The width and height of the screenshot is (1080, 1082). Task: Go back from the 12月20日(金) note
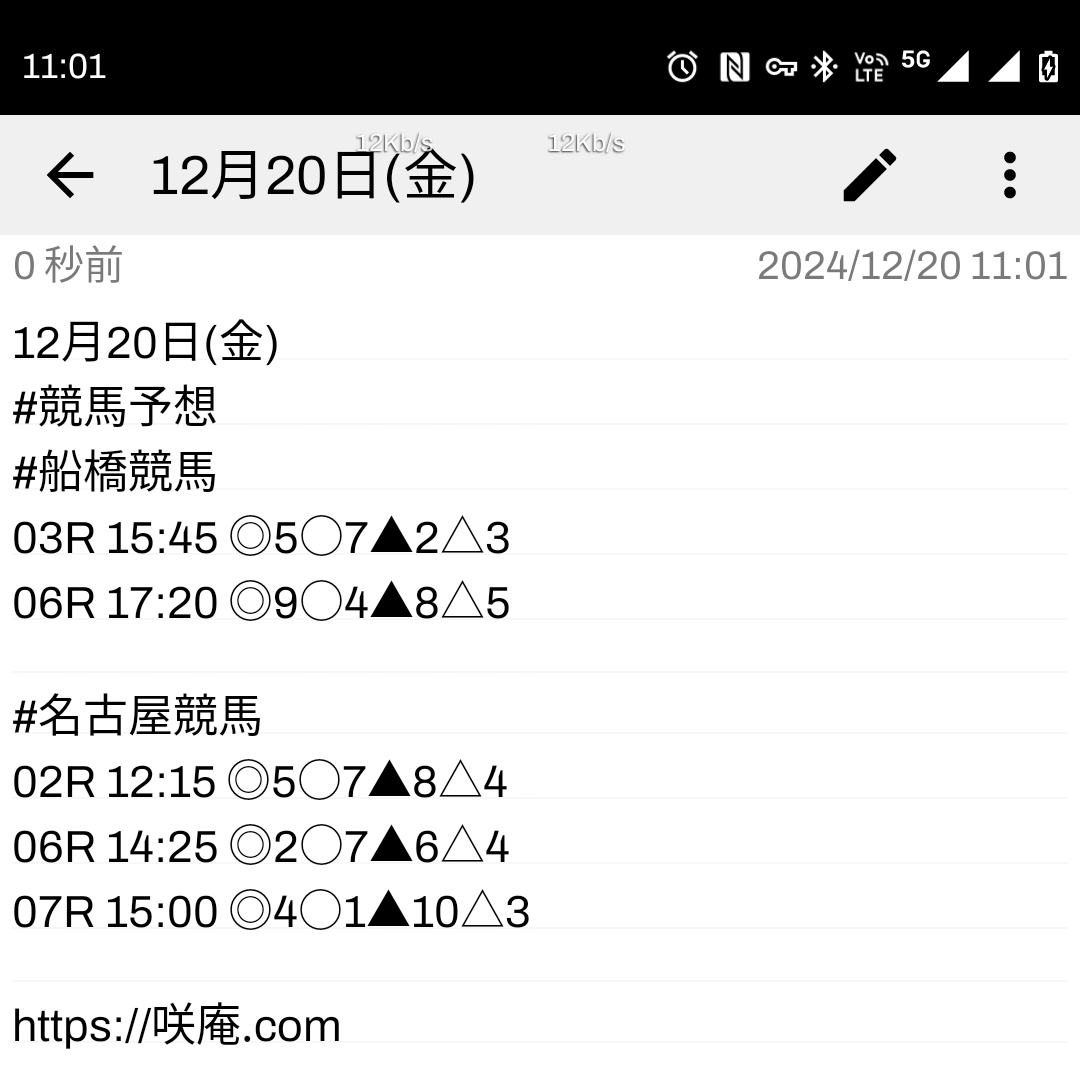[69, 176]
